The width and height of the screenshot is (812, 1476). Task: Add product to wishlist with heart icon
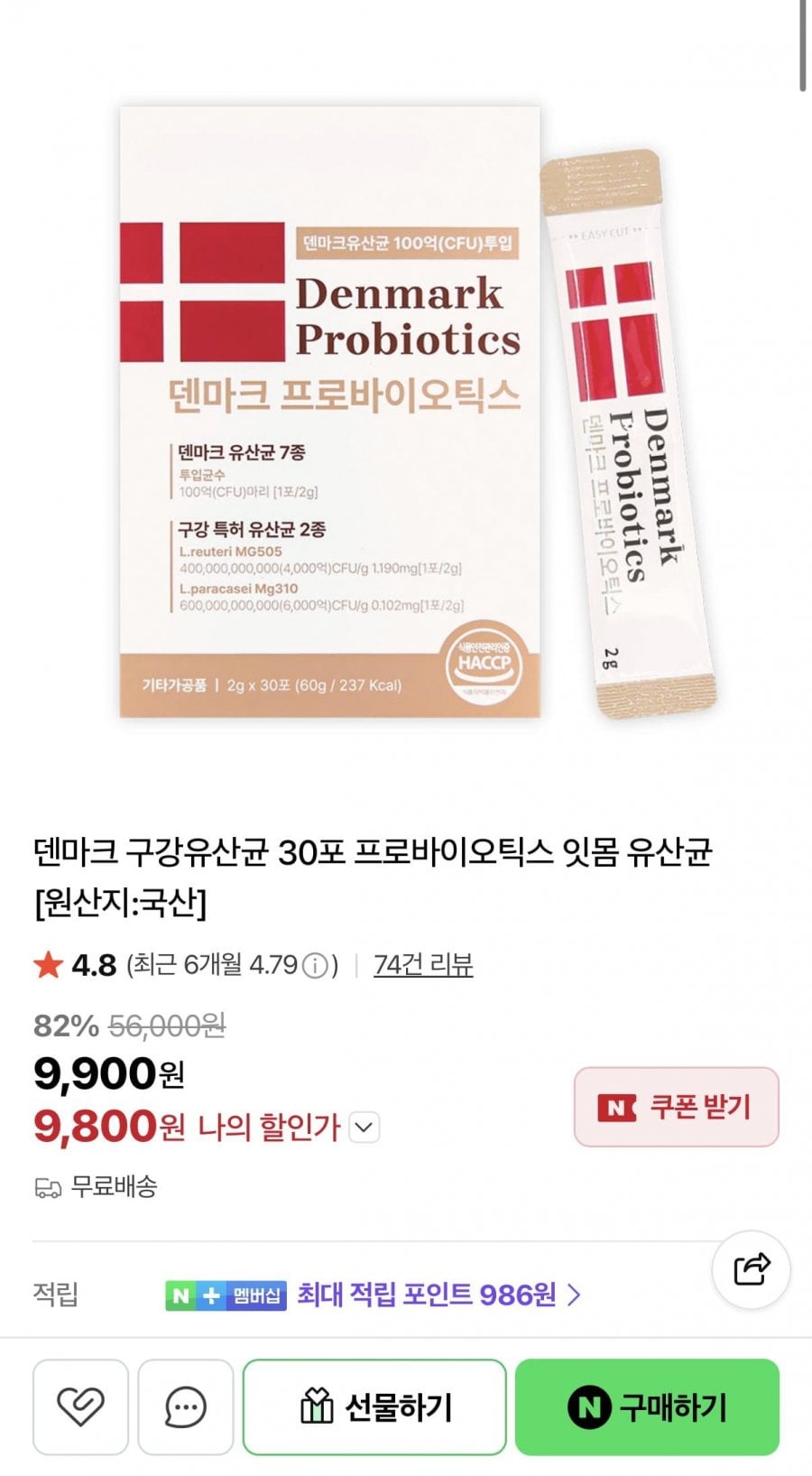(x=80, y=1406)
